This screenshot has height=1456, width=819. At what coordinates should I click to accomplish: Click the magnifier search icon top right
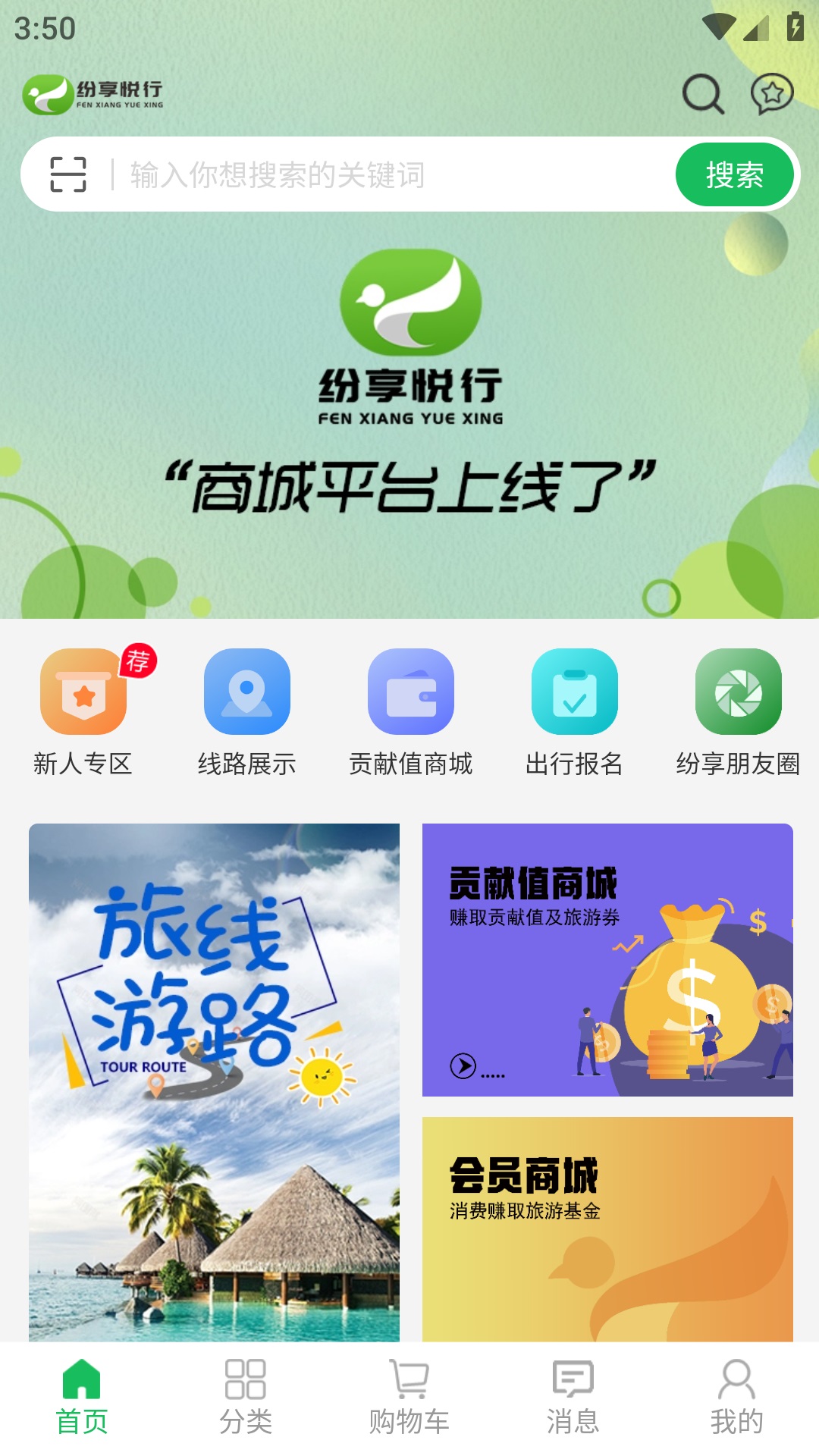(x=702, y=95)
